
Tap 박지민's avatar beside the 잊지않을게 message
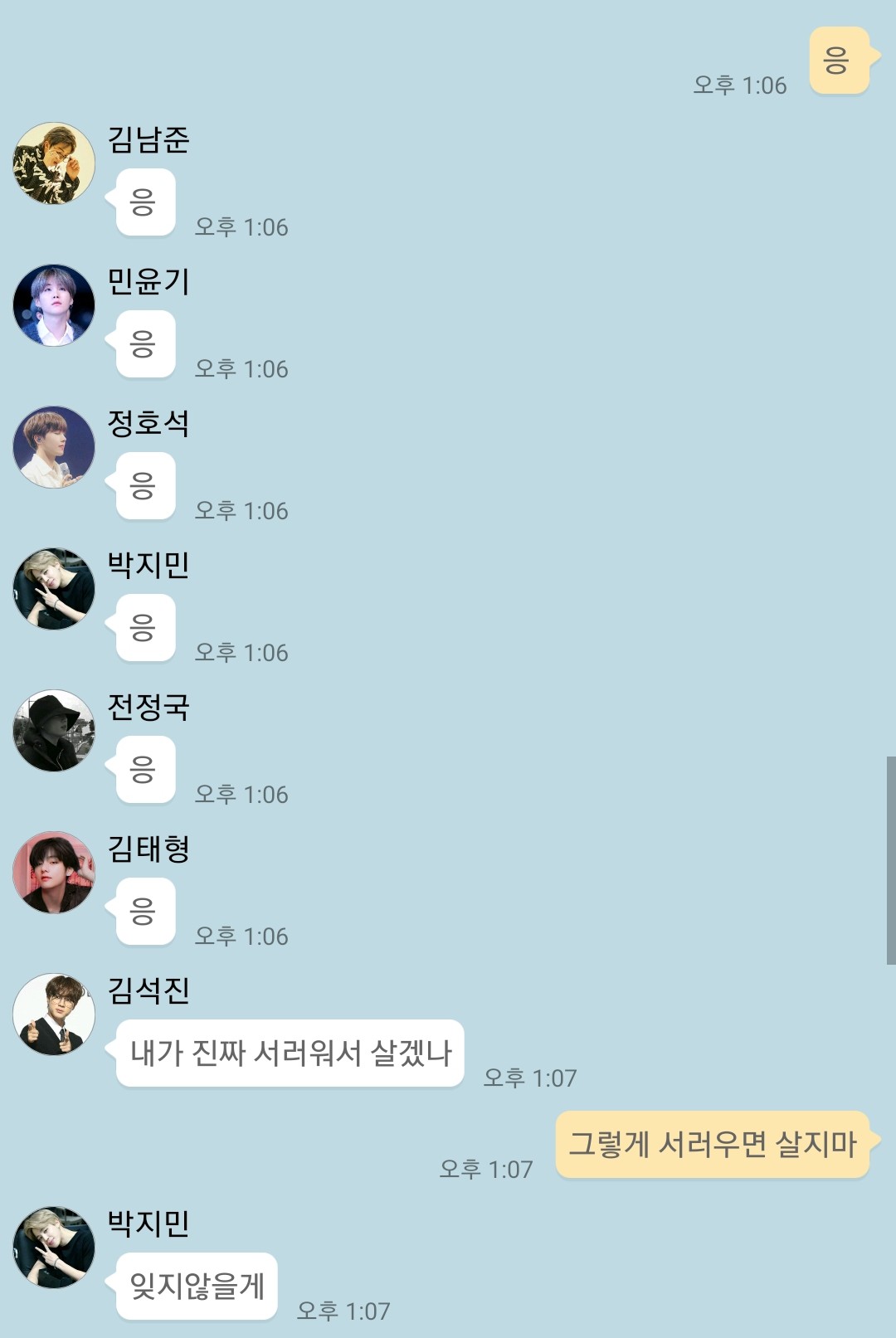(x=54, y=1248)
